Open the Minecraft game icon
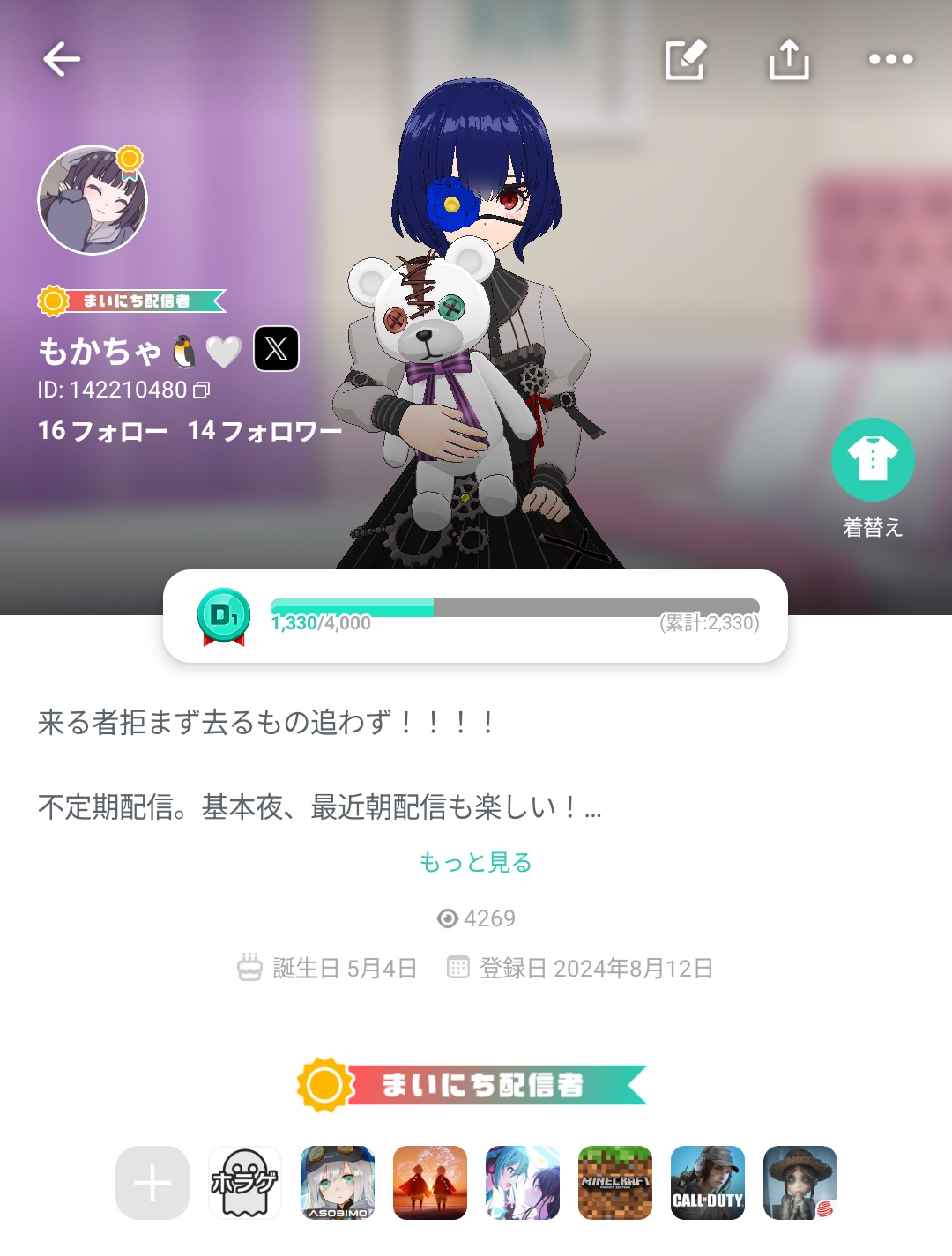The image size is (952, 1256). pos(615,1183)
